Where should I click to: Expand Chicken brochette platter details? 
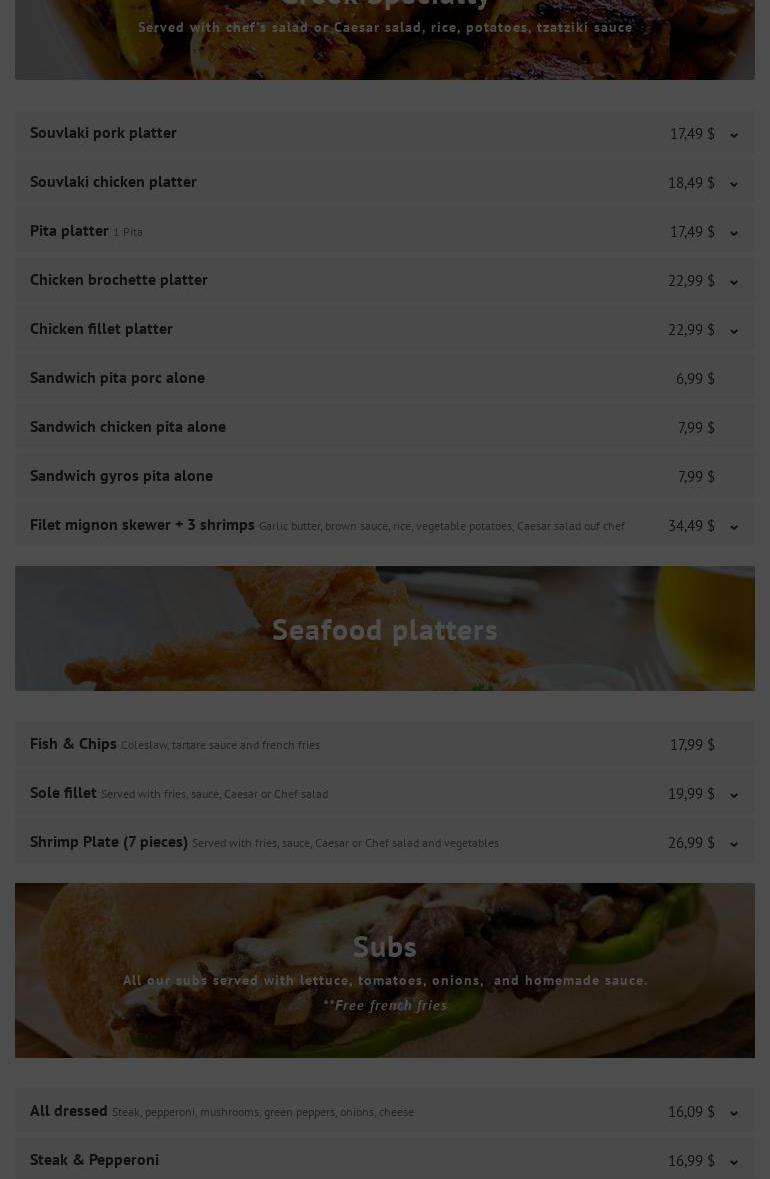(733, 282)
